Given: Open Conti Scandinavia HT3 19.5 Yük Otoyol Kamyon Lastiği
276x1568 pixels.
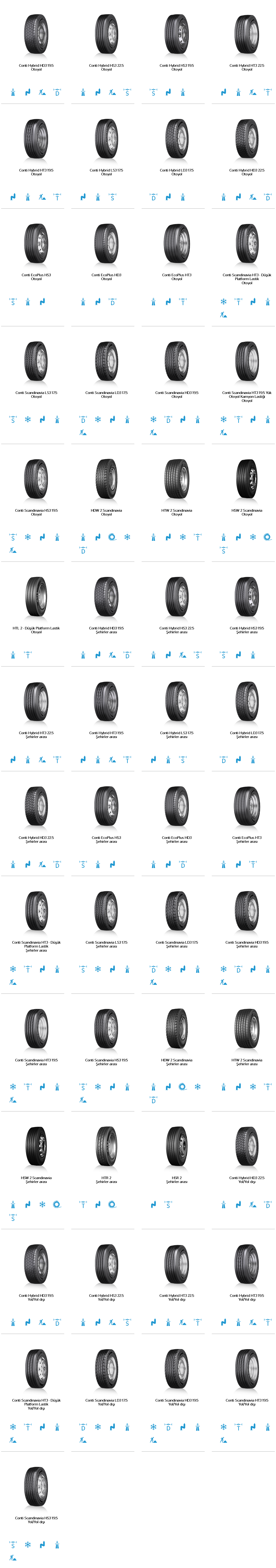Looking at the screenshot, I should 247,362.
